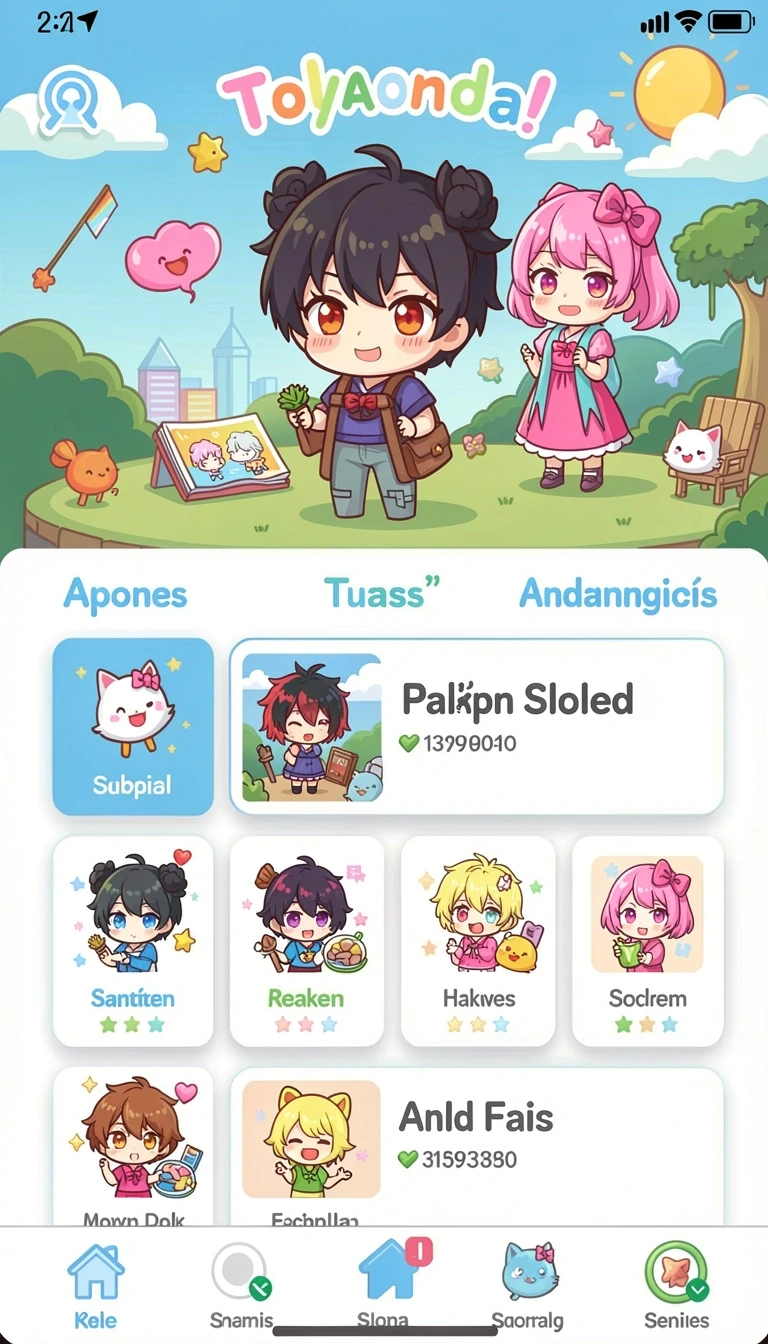Open the Andanngicís tab

tap(618, 594)
